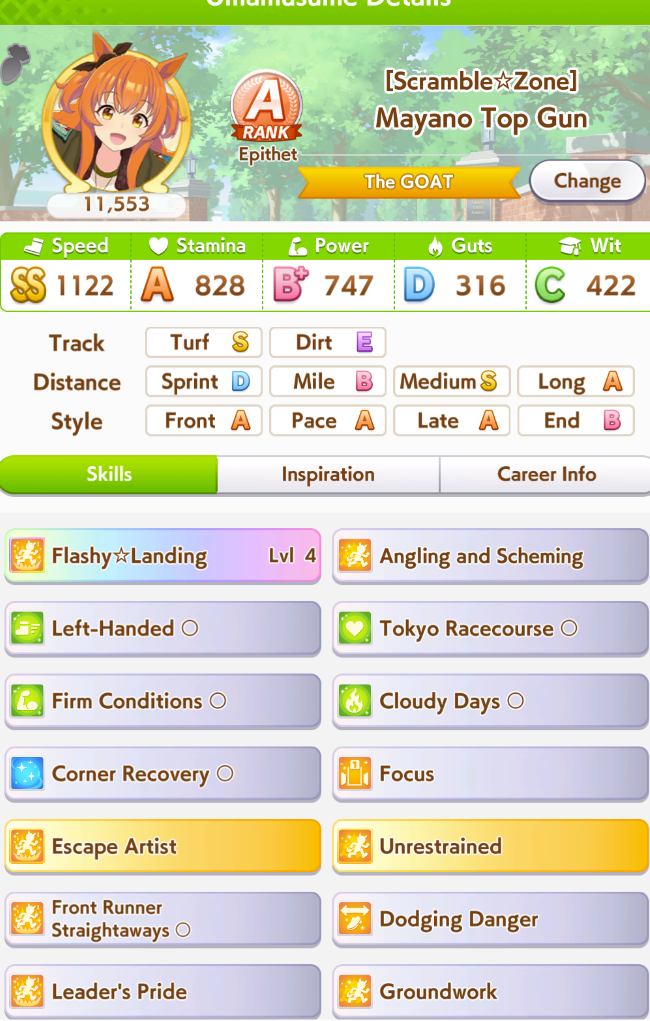View Tokyo Racecourse skill info
Screen dimensions: 650x1021
pos(490,629)
